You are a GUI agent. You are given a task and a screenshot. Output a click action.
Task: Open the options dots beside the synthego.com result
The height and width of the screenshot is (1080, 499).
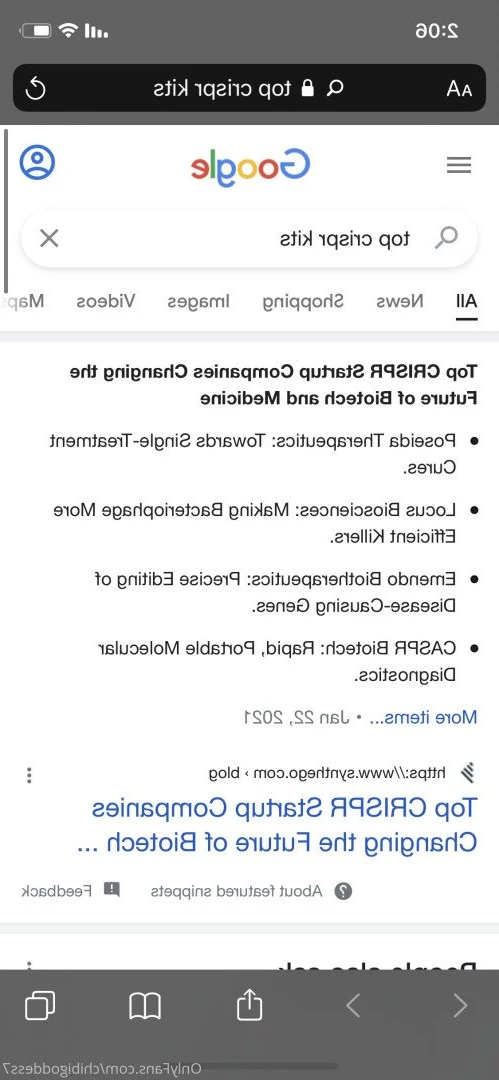pyautogui.click(x=29, y=775)
